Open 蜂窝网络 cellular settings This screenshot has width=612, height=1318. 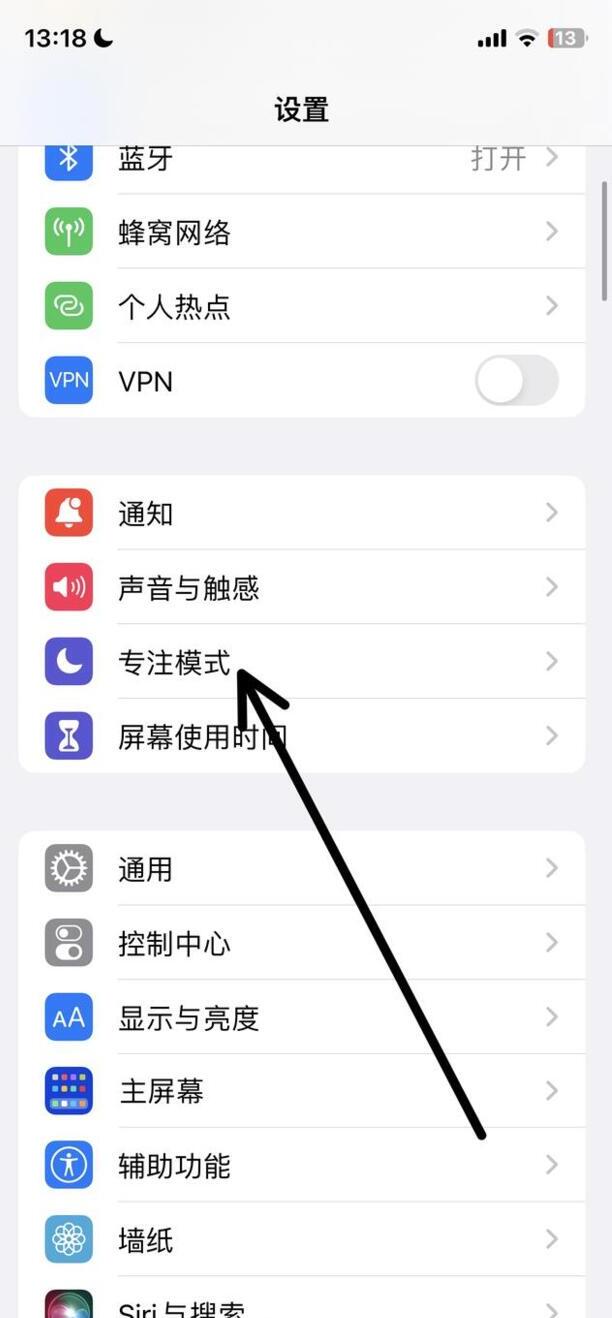pos(302,232)
